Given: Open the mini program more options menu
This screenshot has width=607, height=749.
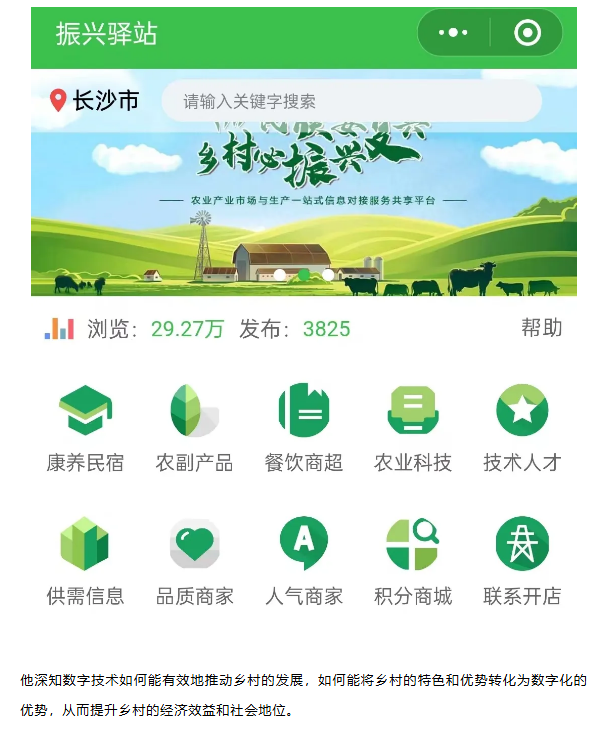Looking at the screenshot, I should tap(453, 33).
